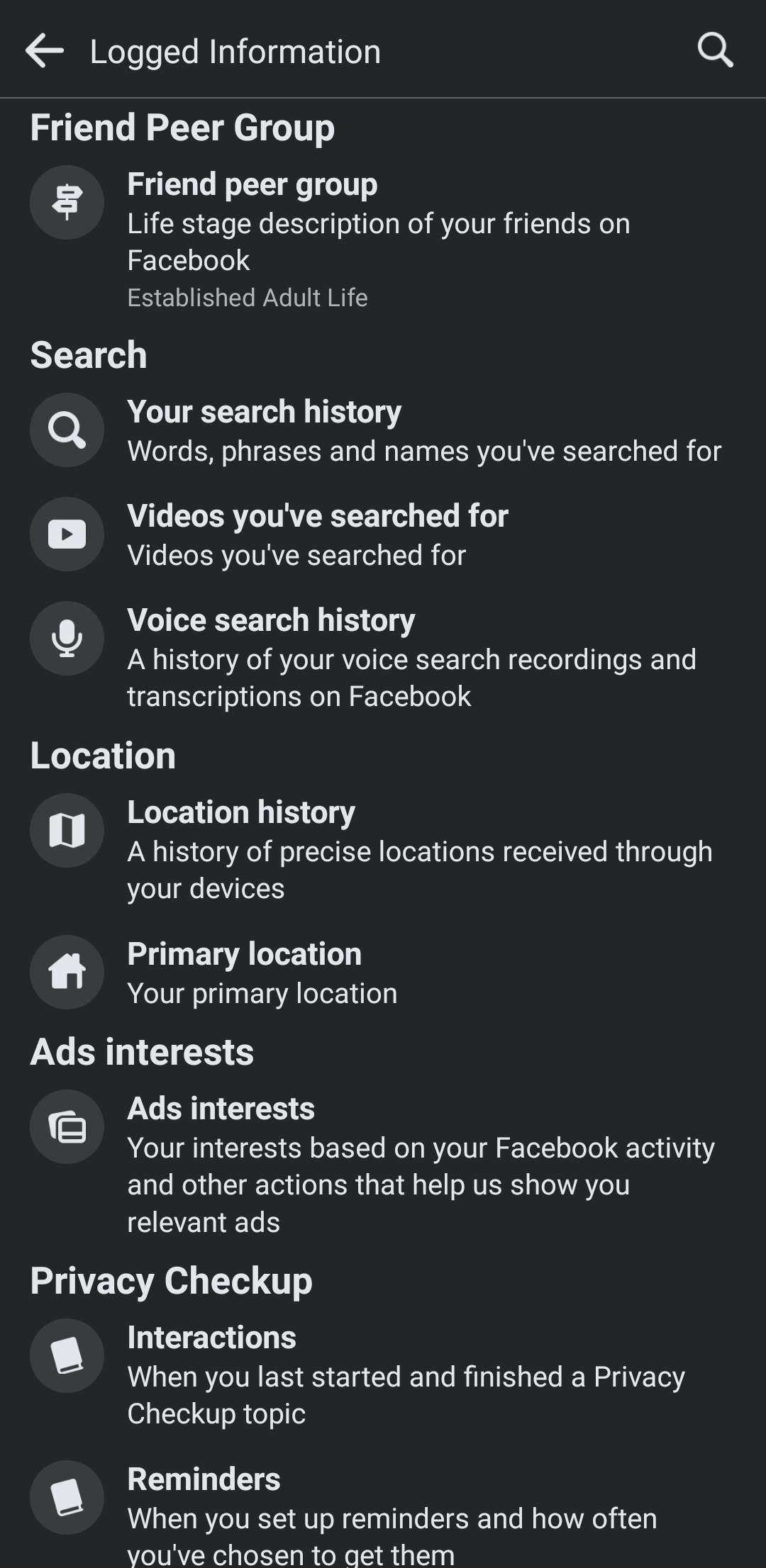
Task: Open Voice search history
Action: (x=383, y=656)
